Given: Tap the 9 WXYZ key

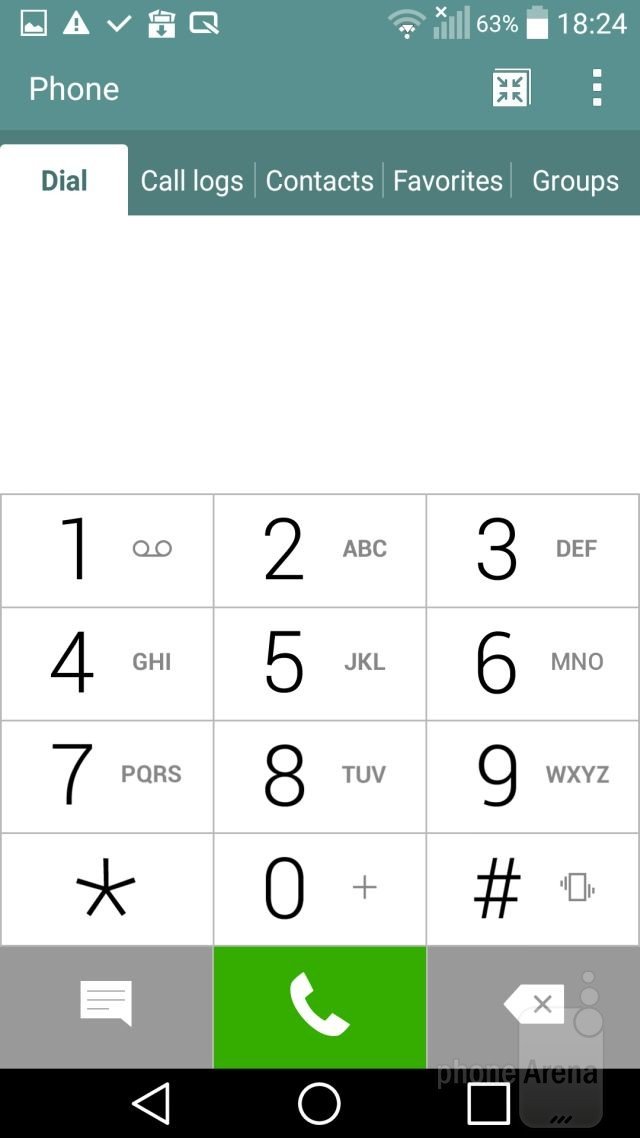Looking at the screenshot, I should pyautogui.click(x=533, y=777).
